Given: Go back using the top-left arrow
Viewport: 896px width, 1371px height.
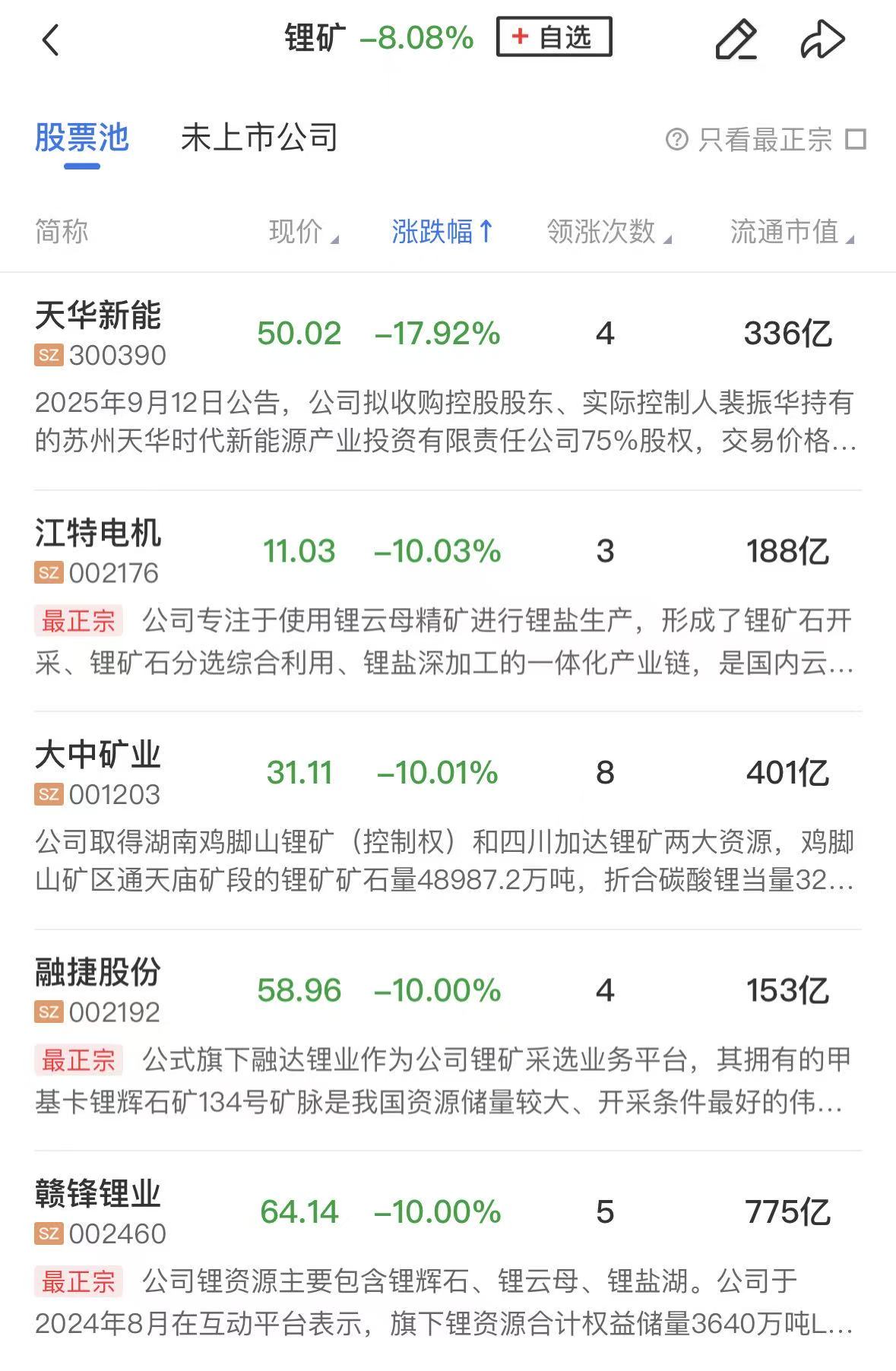Looking at the screenshot, I should (50, 40).
